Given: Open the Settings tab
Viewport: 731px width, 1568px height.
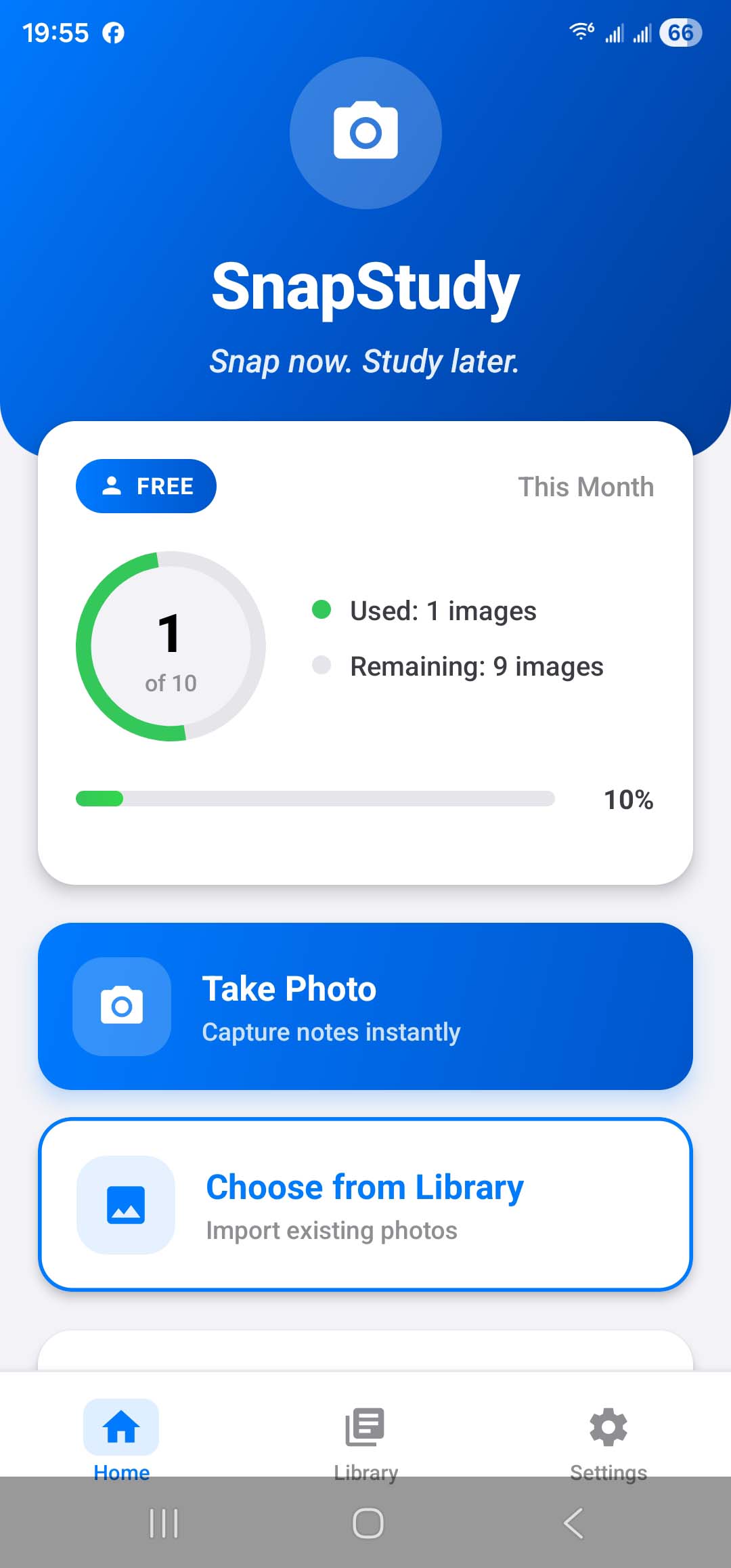Looking at the screenshot, I should (608, 1435).
